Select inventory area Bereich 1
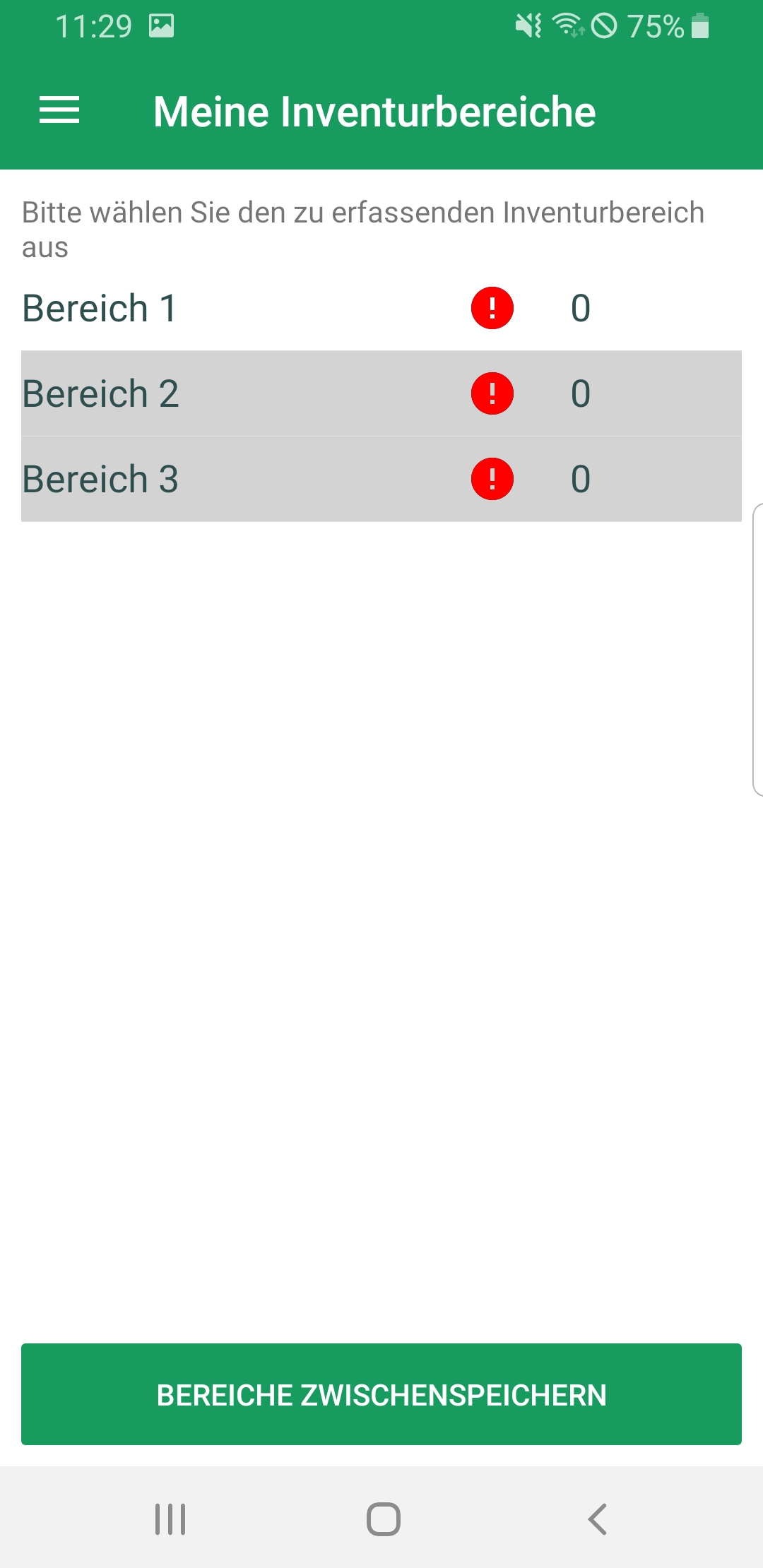The image size is (763, 1568). pyautogui.click(x=99, y=309)
